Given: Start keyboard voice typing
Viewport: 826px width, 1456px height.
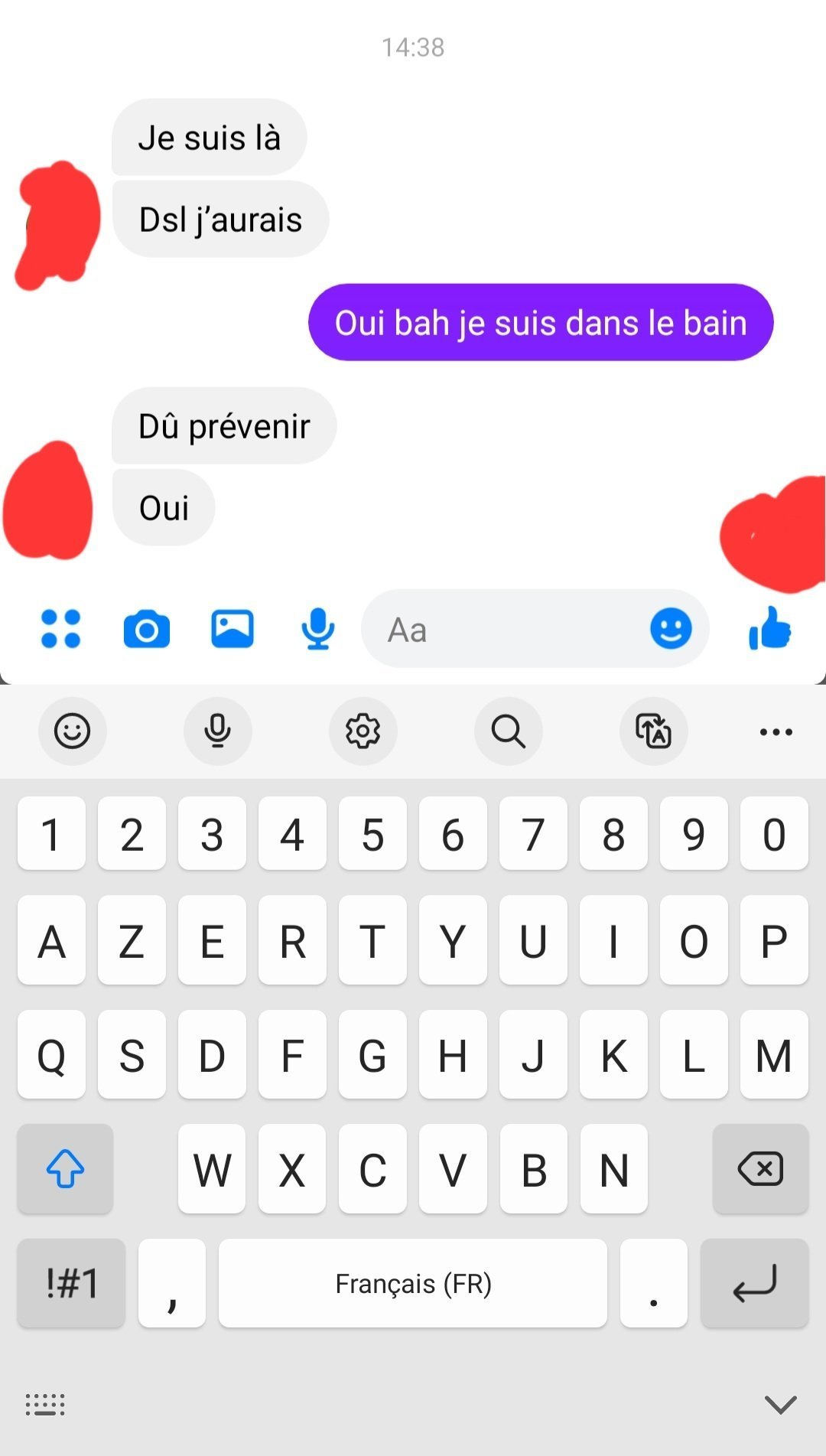Looking at the screenshot, I should click(x=217, y=731).
